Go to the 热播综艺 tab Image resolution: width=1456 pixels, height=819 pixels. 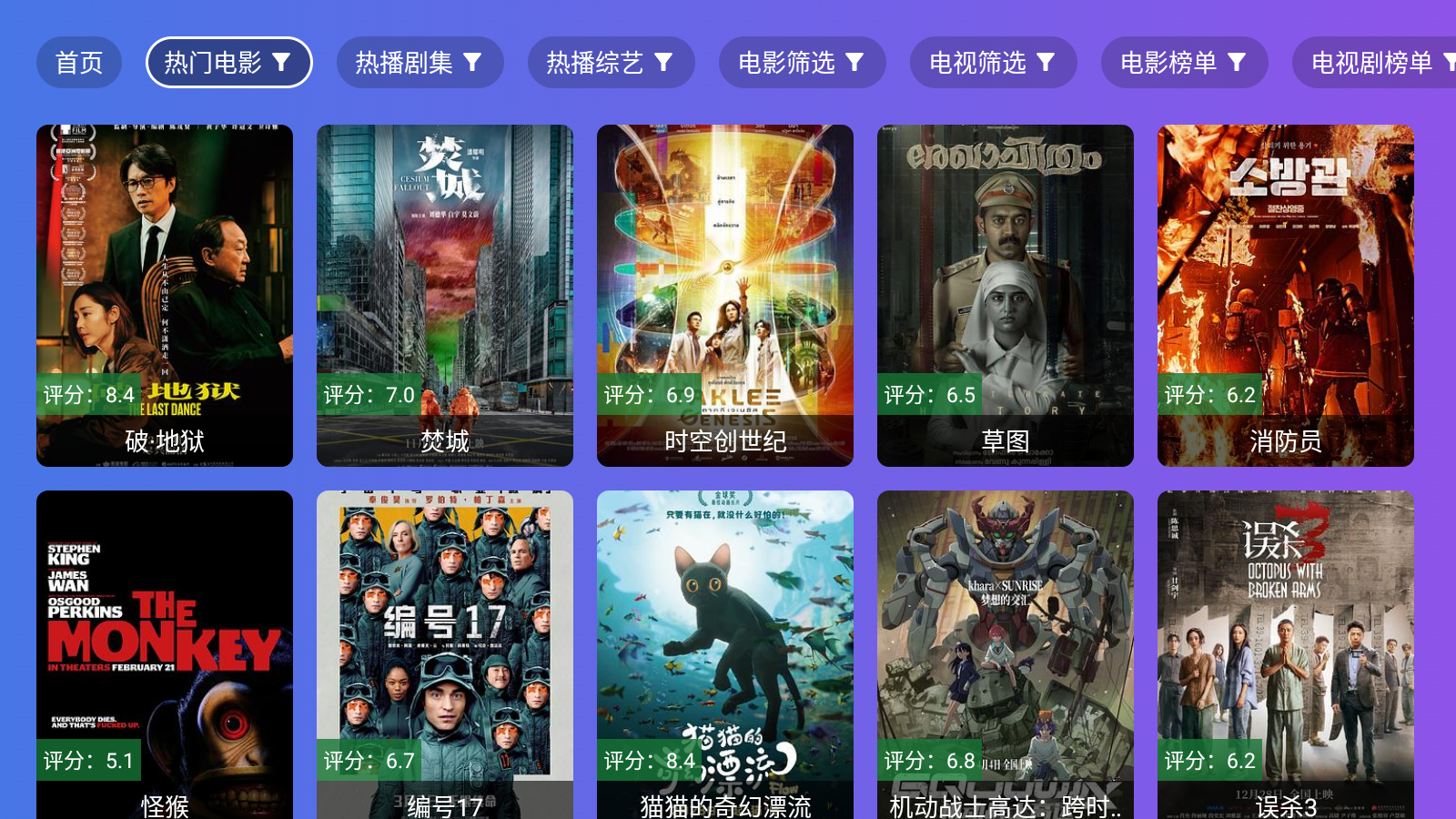[x=611, y=63]
